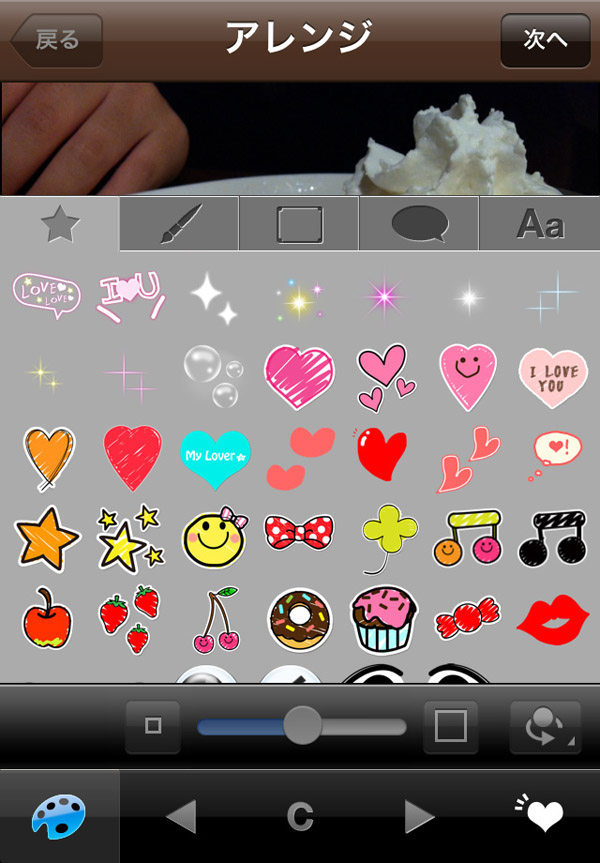
Task: Choose the 'My Lover' turquoise heart sticker
Action: pos(215,457)
